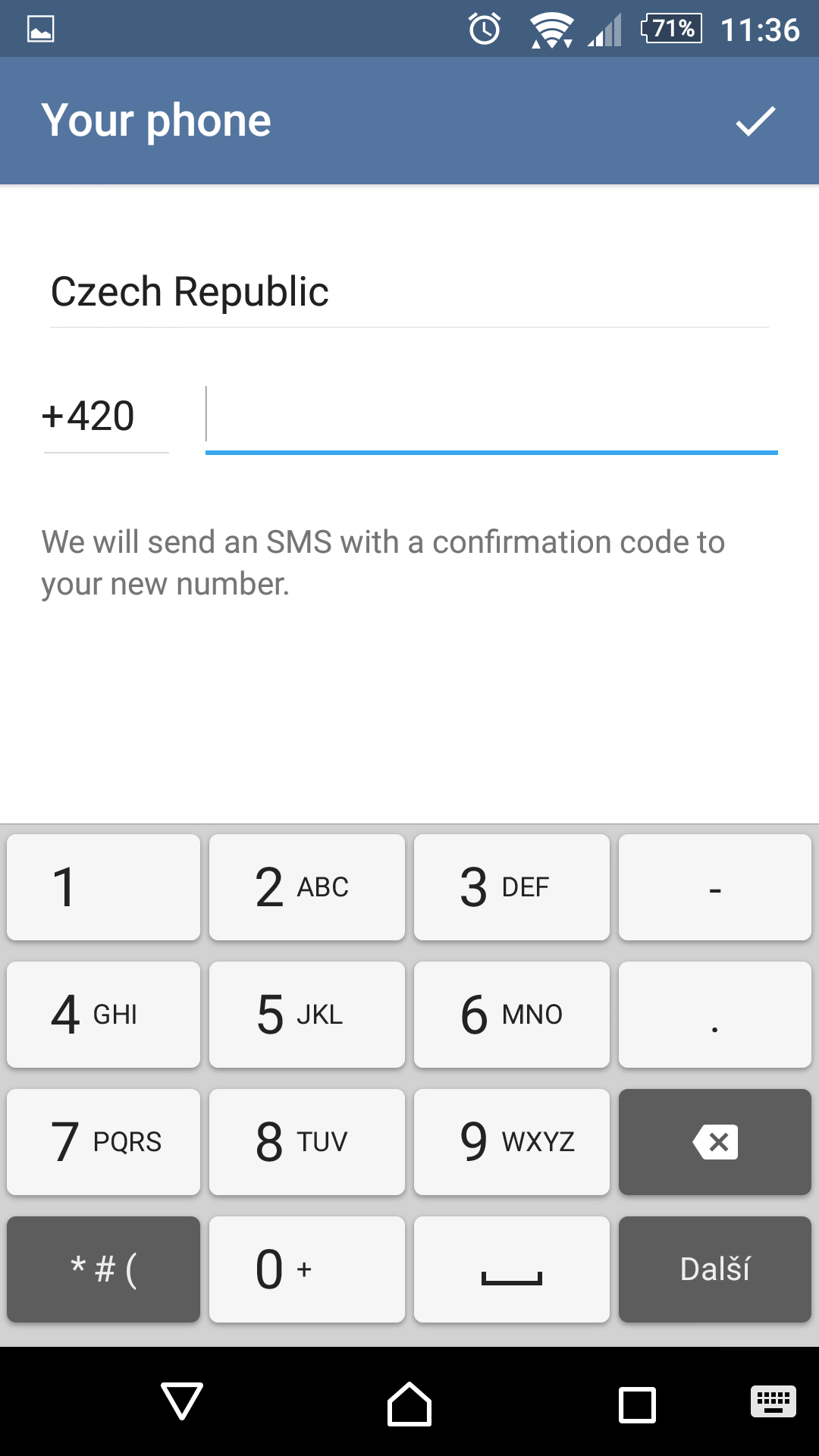
Task: Type digit 7 on the keypad
Action: pyautogui.click(x=104, y=1142)
